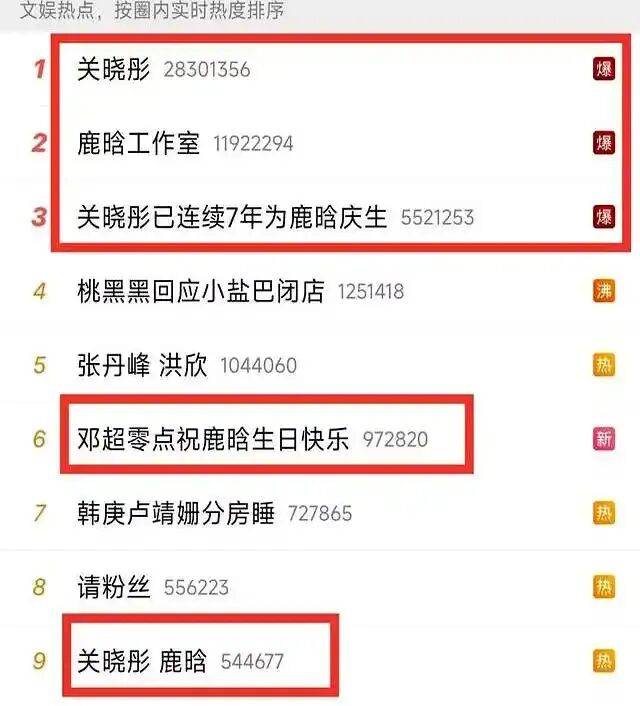Open the top trending topic 关晓彤
The image size is (640, 706).
click(x=113, y=69)
